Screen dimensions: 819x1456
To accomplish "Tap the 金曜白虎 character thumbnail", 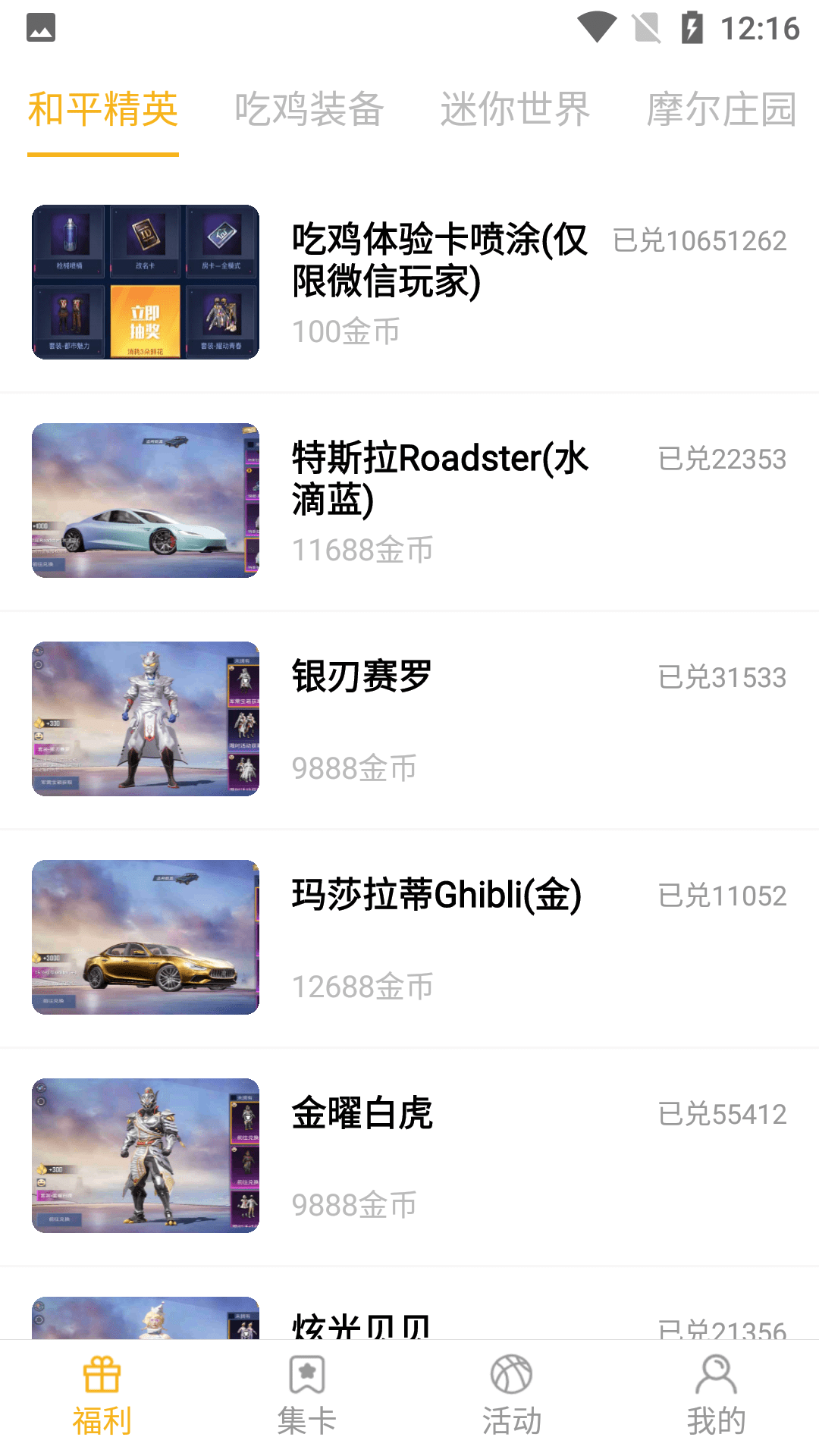I will coord(145,1155).
